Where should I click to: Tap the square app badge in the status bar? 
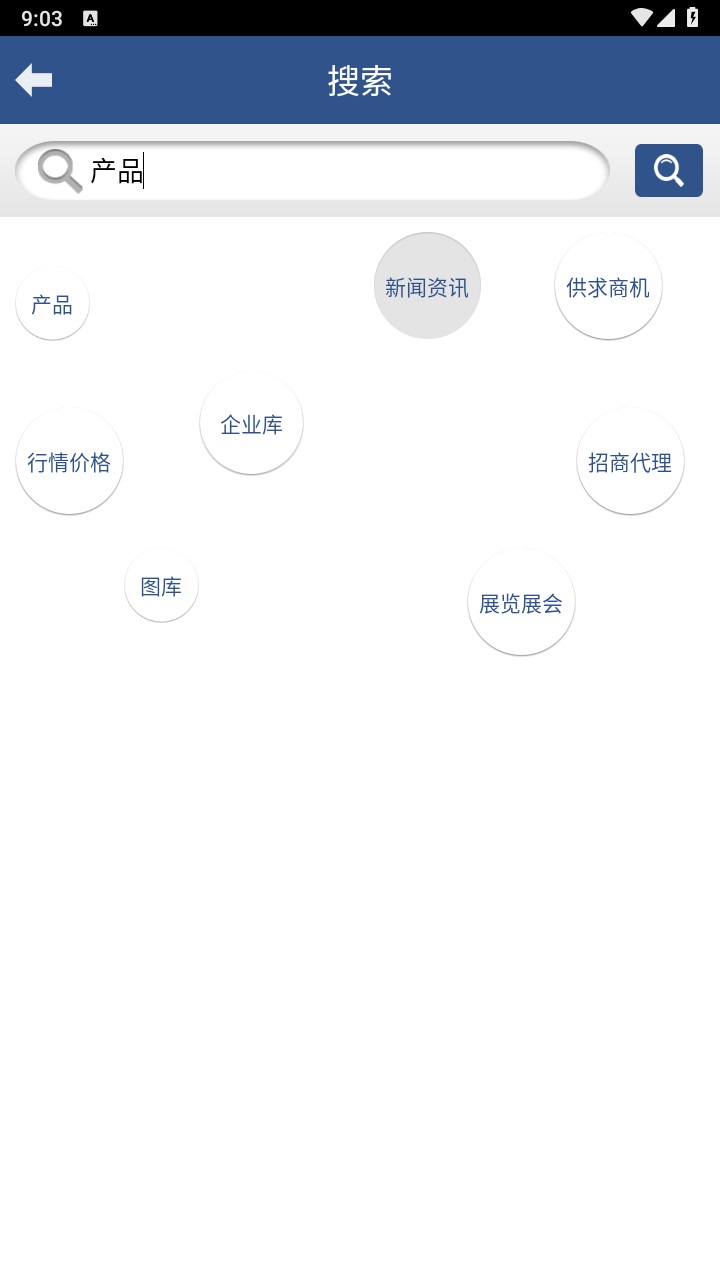[93, 18]
